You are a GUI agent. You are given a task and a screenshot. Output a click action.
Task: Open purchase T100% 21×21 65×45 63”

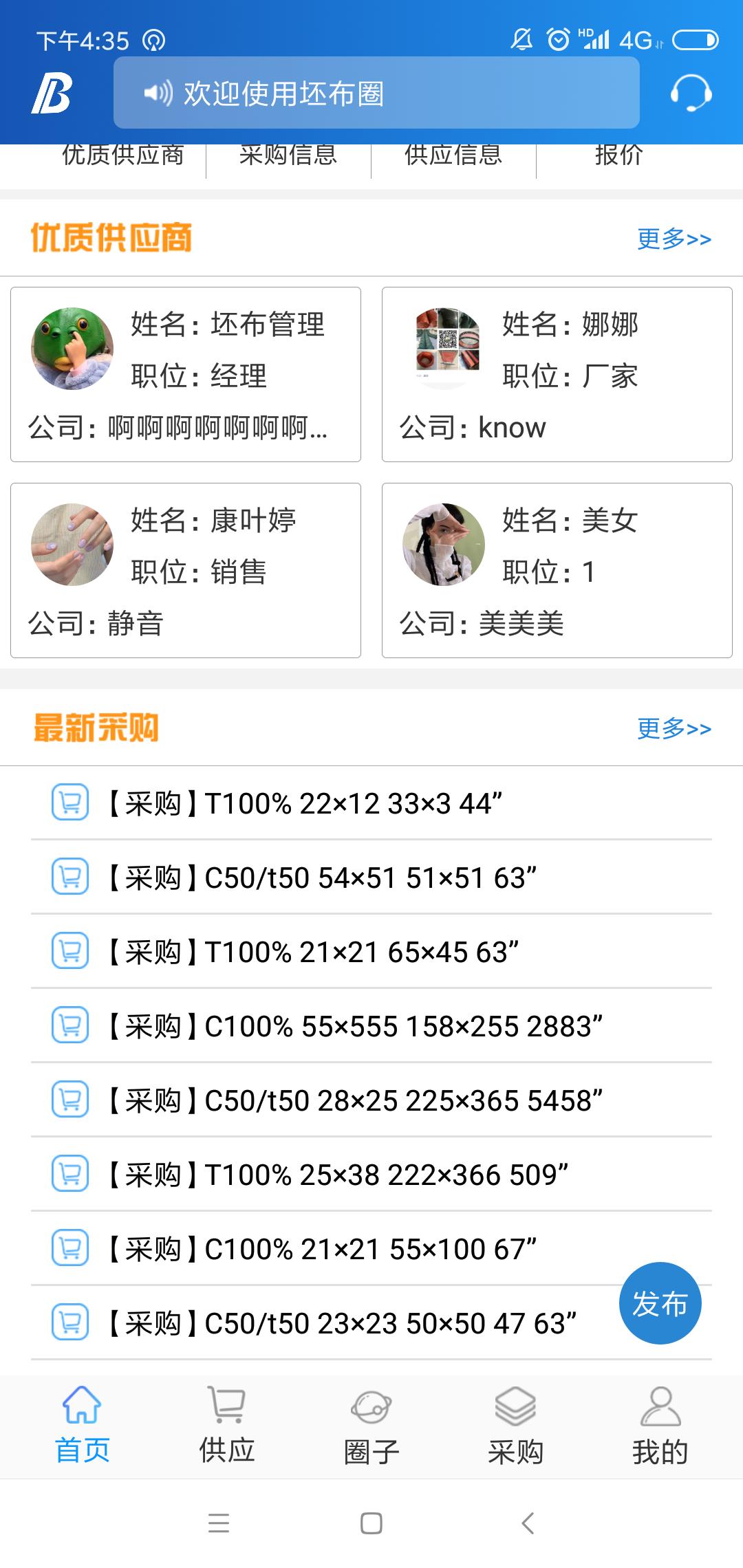point(371,952)
